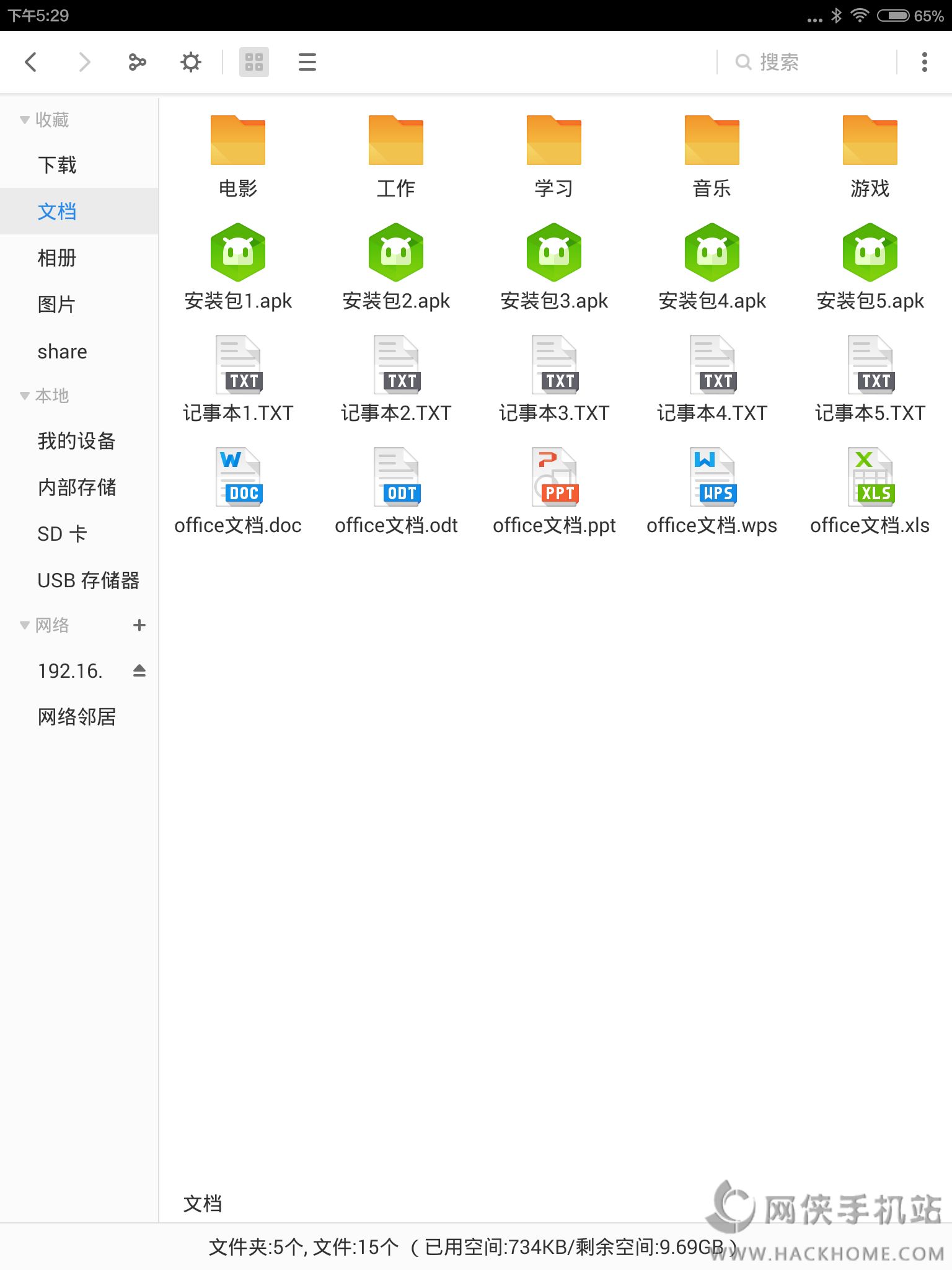
Task: Open USB 存储器 in the sidebar
Action: click(x=79, y=580)
